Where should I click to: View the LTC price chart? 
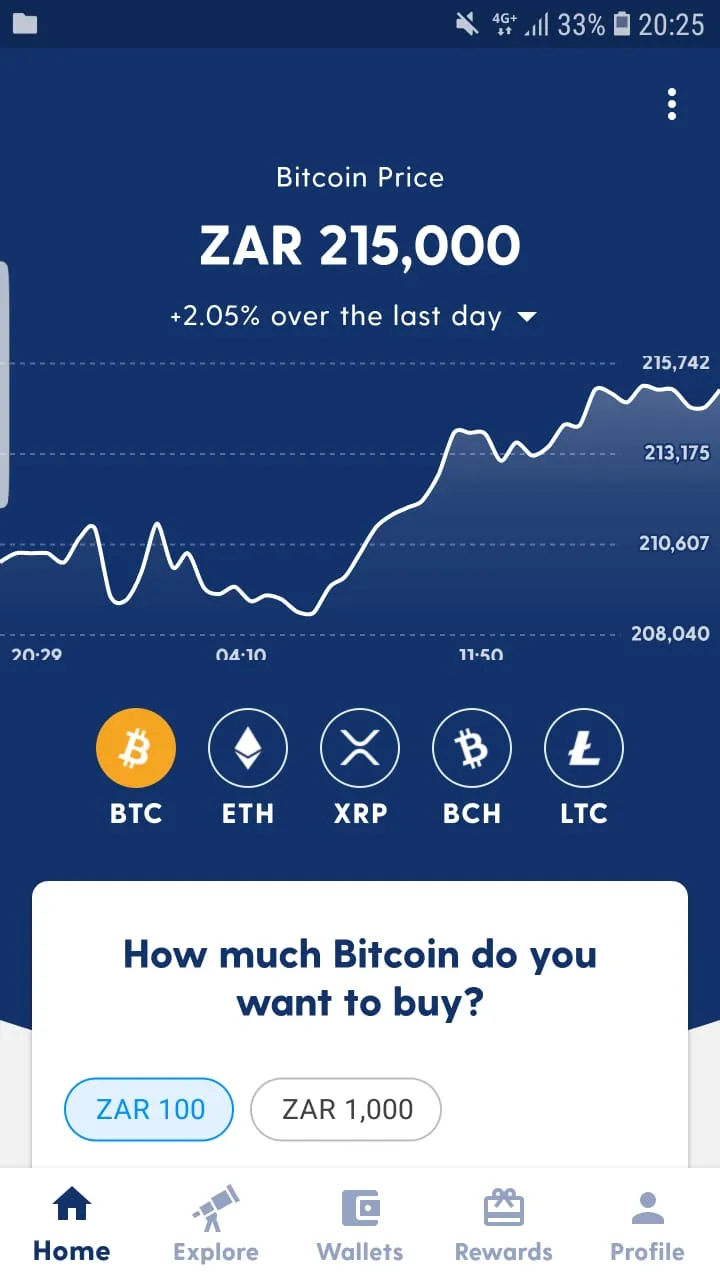click(584, 749)
